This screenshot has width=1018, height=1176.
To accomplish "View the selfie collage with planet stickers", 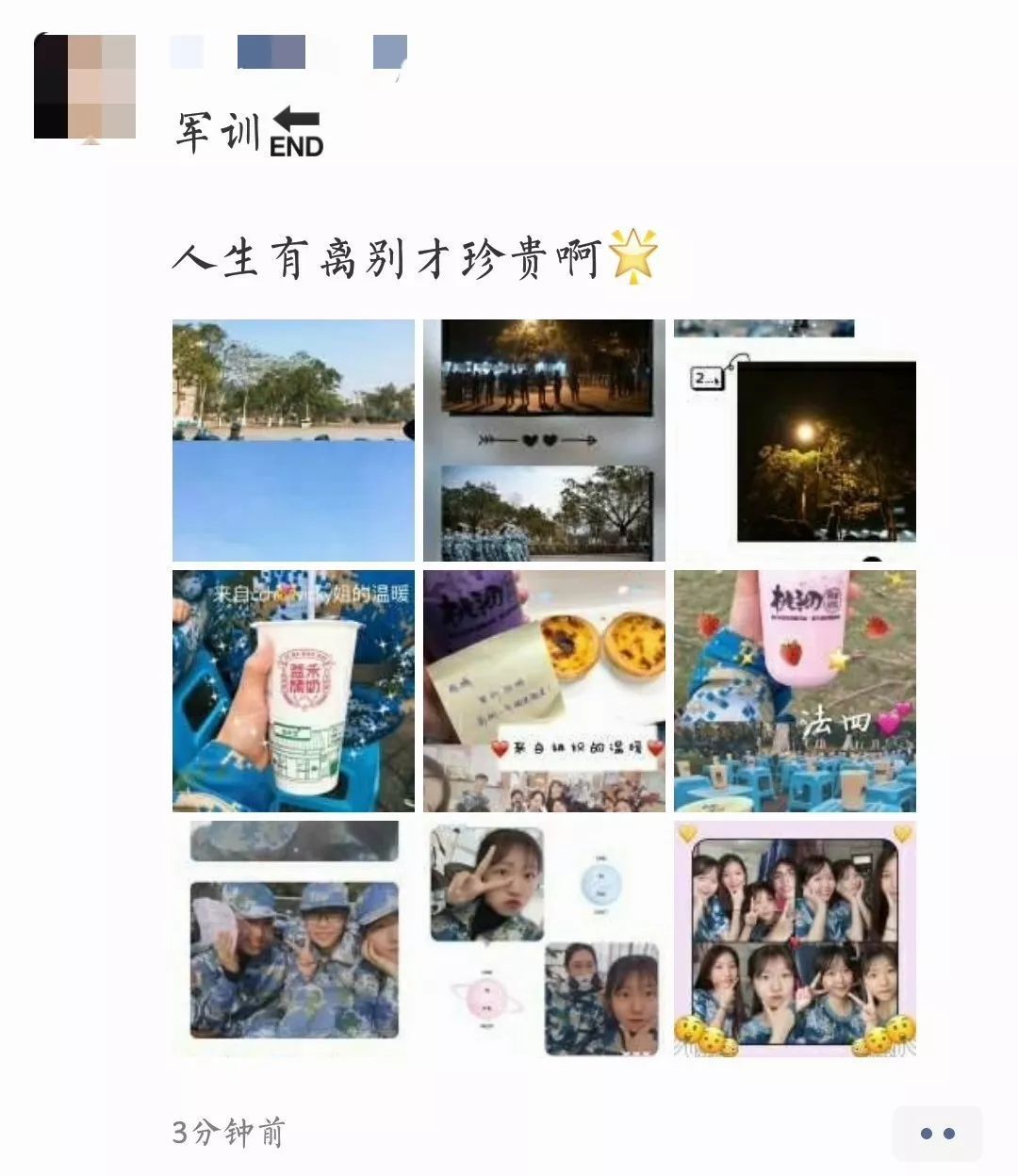I will coord(544,939).
